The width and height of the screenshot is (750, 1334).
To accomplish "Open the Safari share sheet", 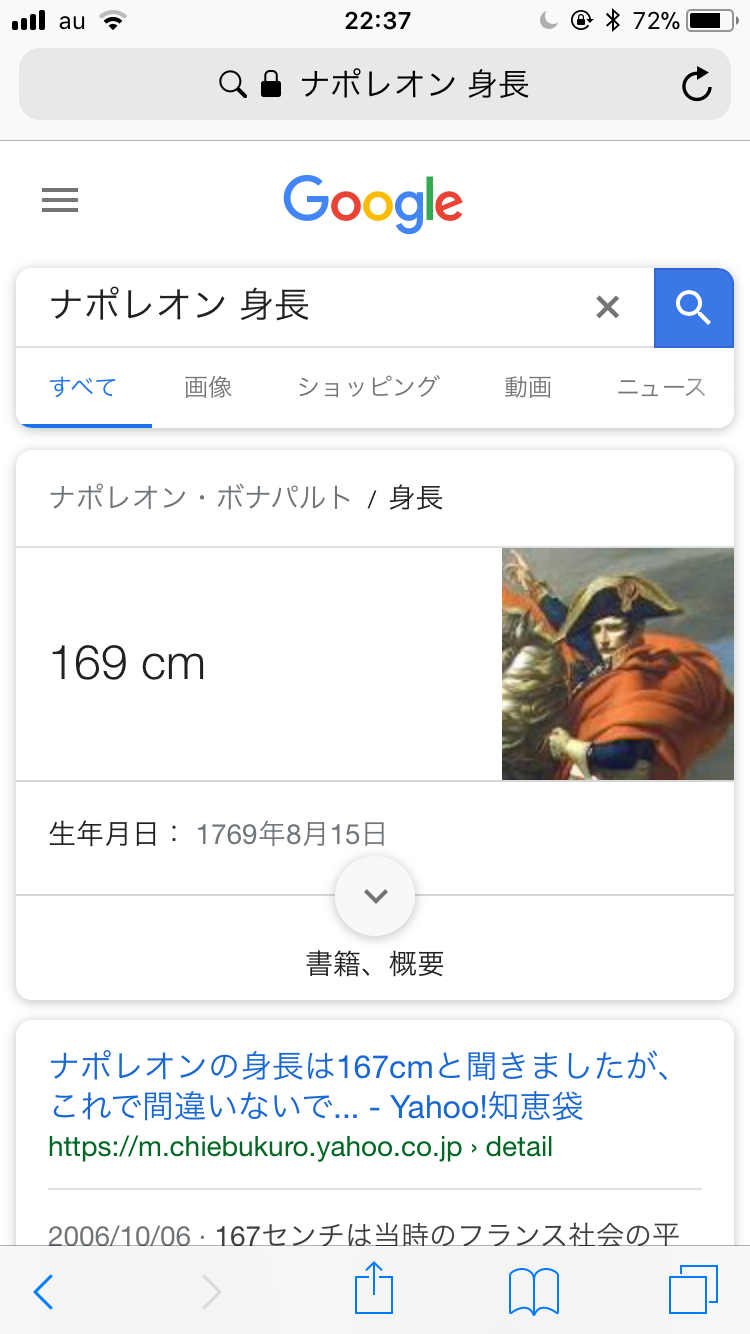I will pos(375,1289).
